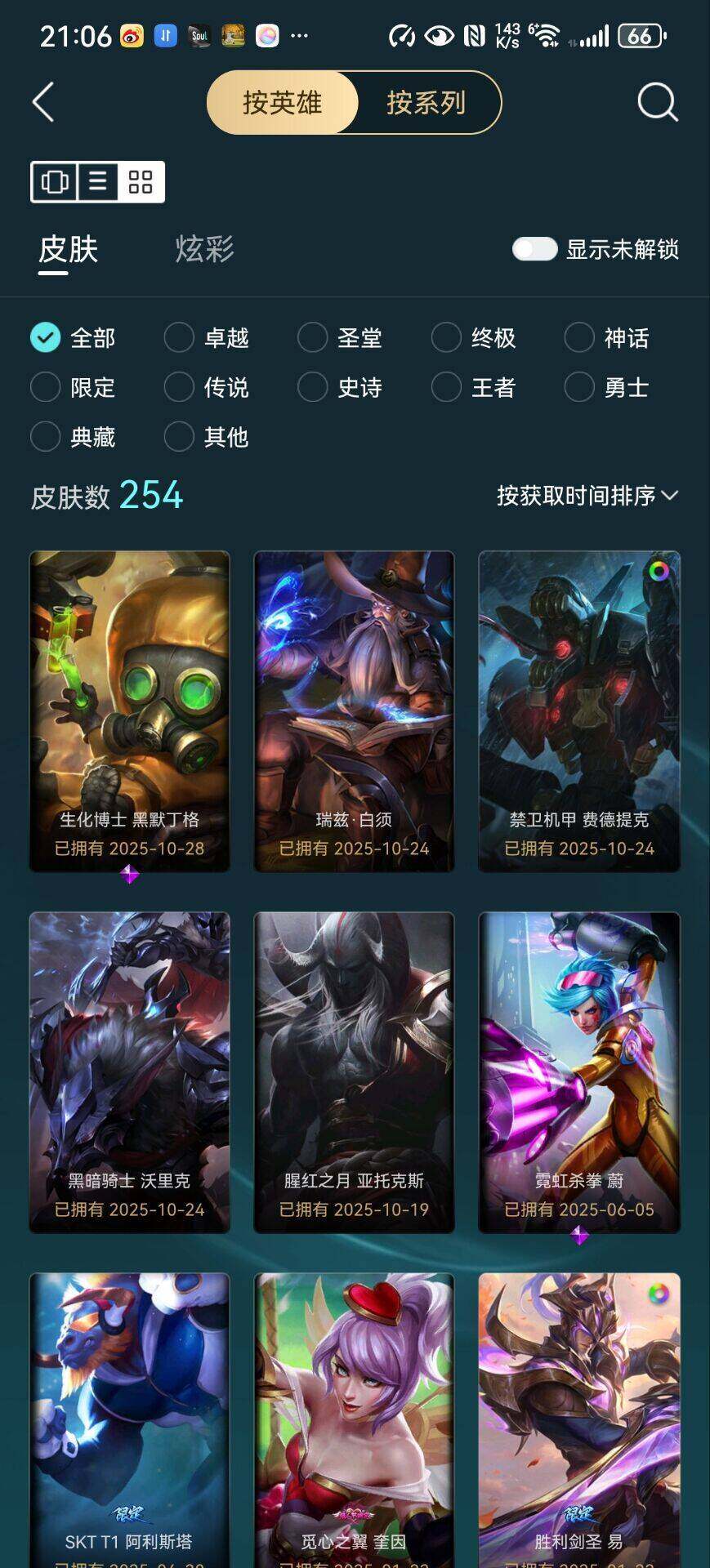Screen dimensions: 710x1568
Task: Switch to card carousel layout view
Action: point(55,181)
